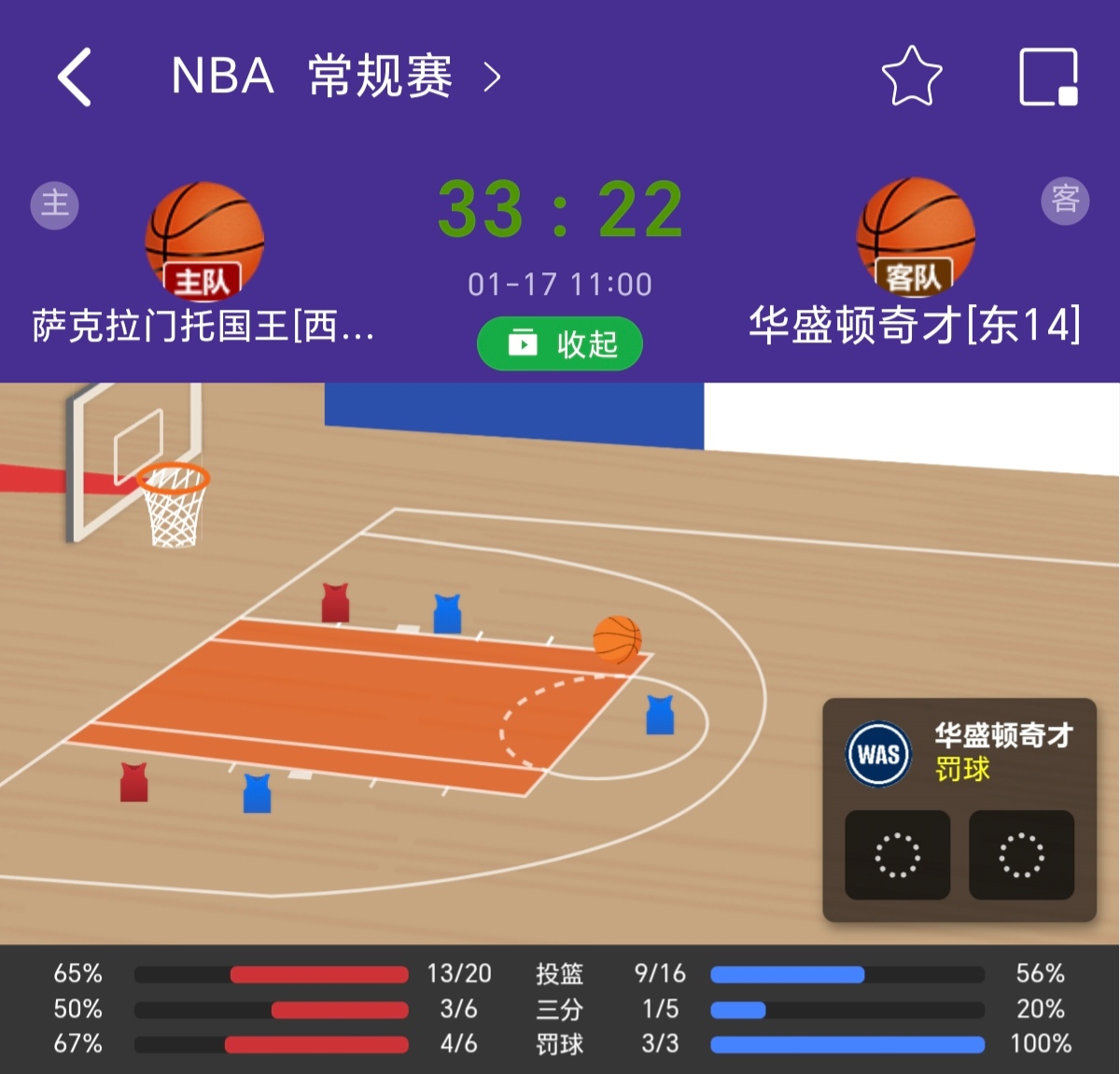
Task: Open the NBA 常规赛 league page
Action: click(x=336, y=77)
